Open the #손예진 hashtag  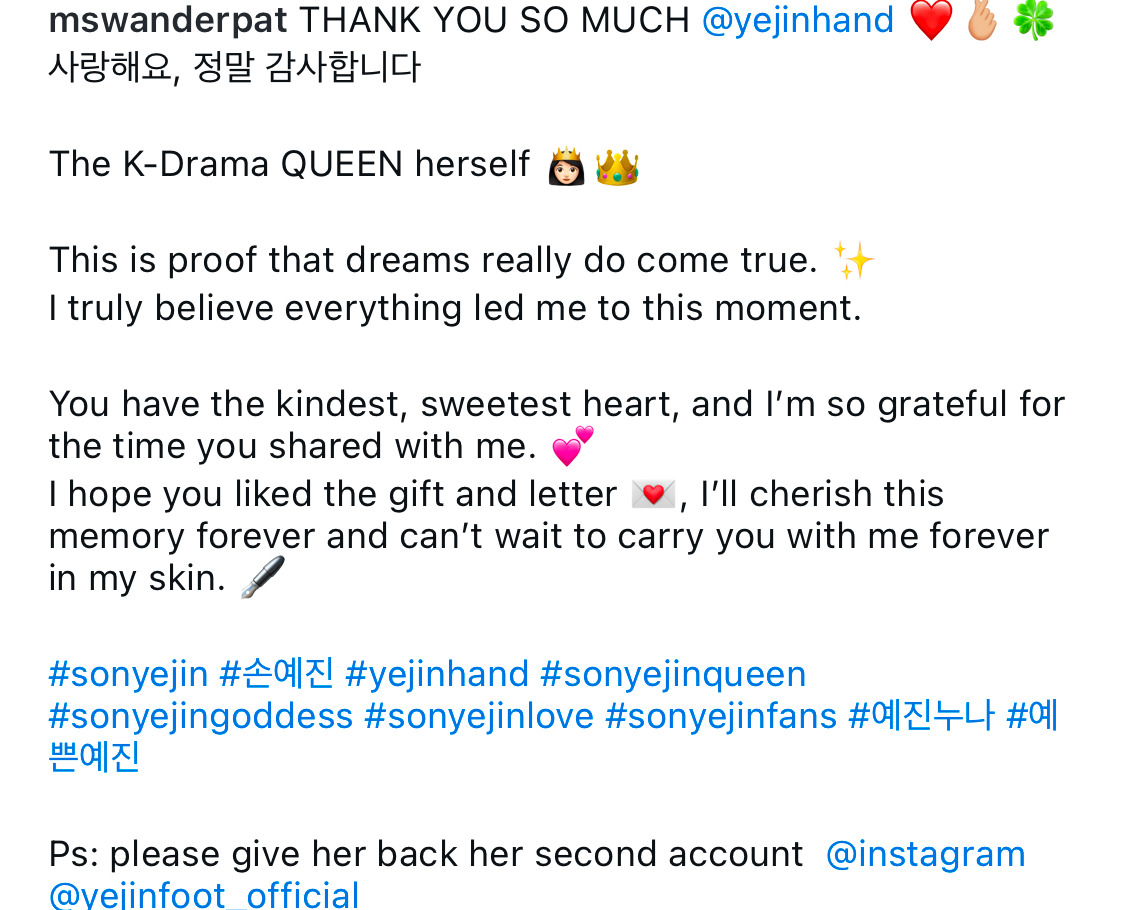pyautogui.click(x=276, y=674)
